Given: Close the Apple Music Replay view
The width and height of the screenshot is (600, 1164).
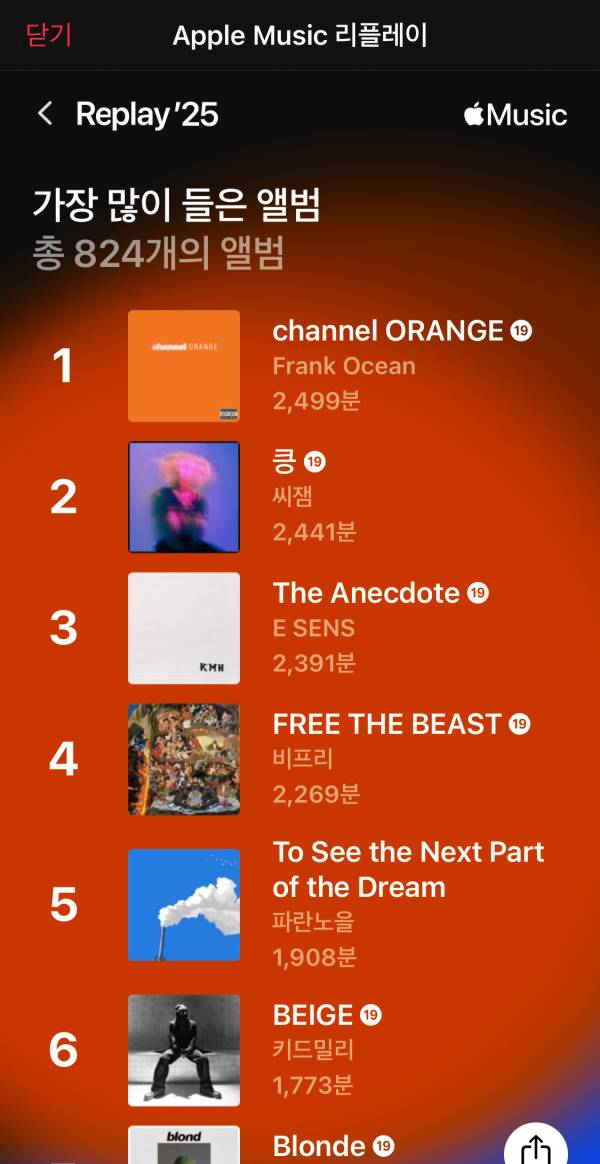Looking at the screenshot, I should click(x=48, y=36).
